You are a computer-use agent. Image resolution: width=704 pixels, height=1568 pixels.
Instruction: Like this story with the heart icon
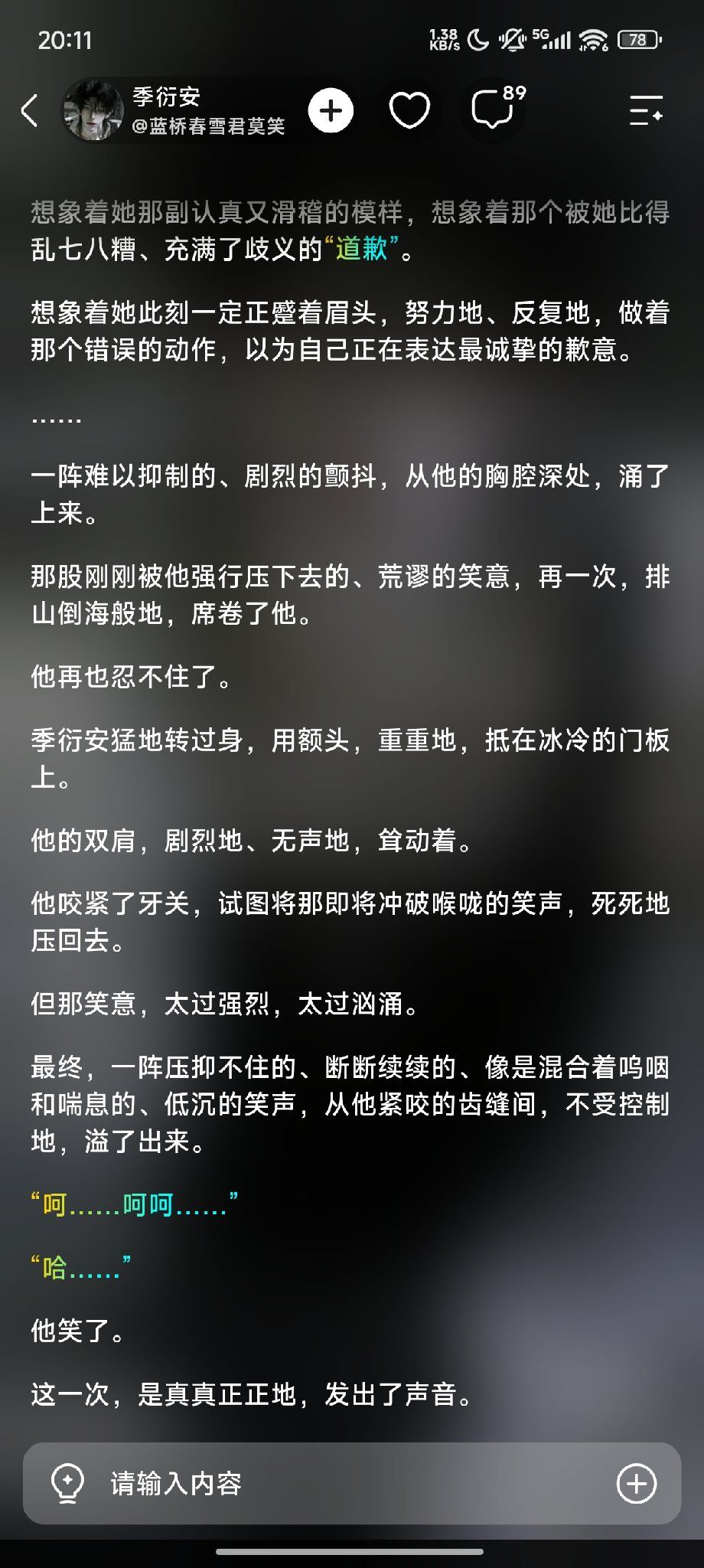(x=409, y=111)
